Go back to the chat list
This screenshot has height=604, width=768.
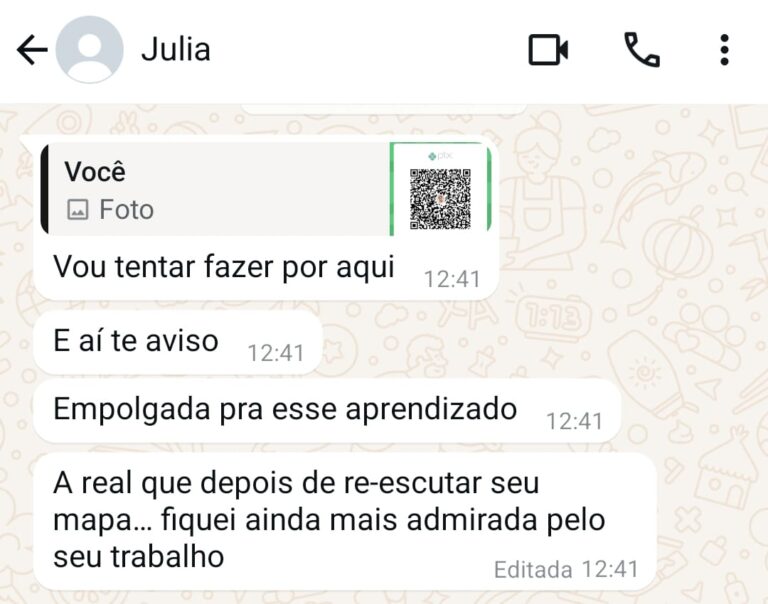point(31,50)
